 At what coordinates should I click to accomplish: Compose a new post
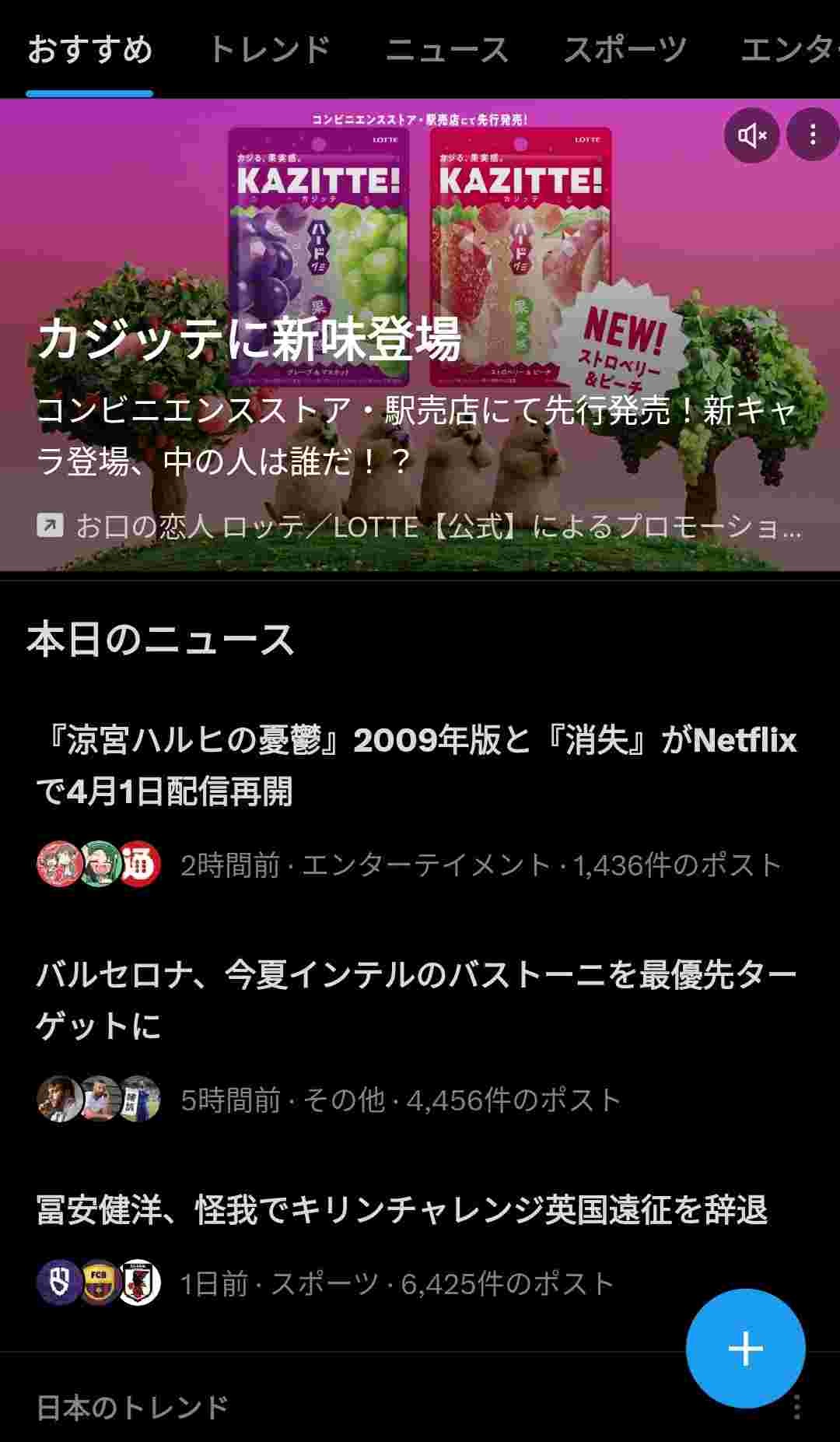coord(745,1348)
